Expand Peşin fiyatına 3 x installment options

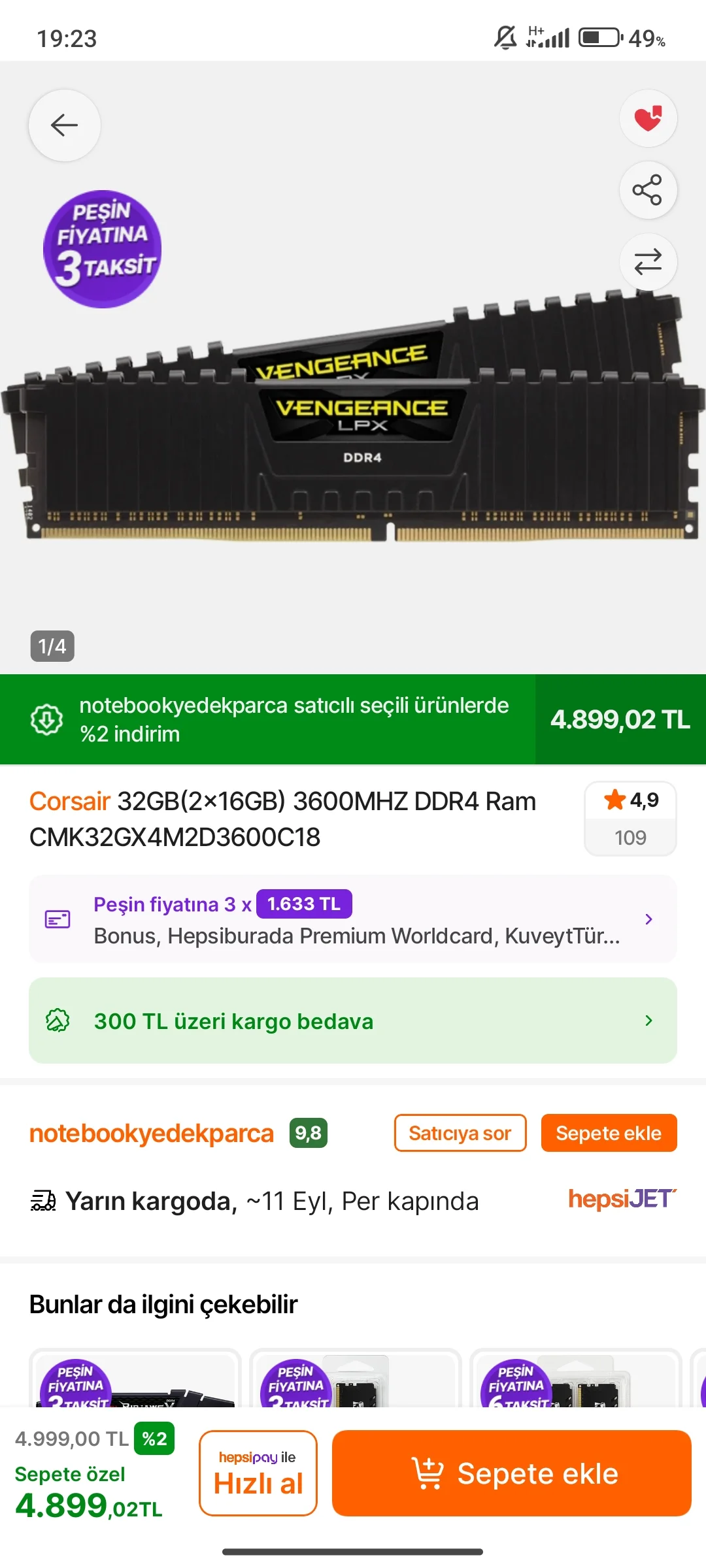353,919
